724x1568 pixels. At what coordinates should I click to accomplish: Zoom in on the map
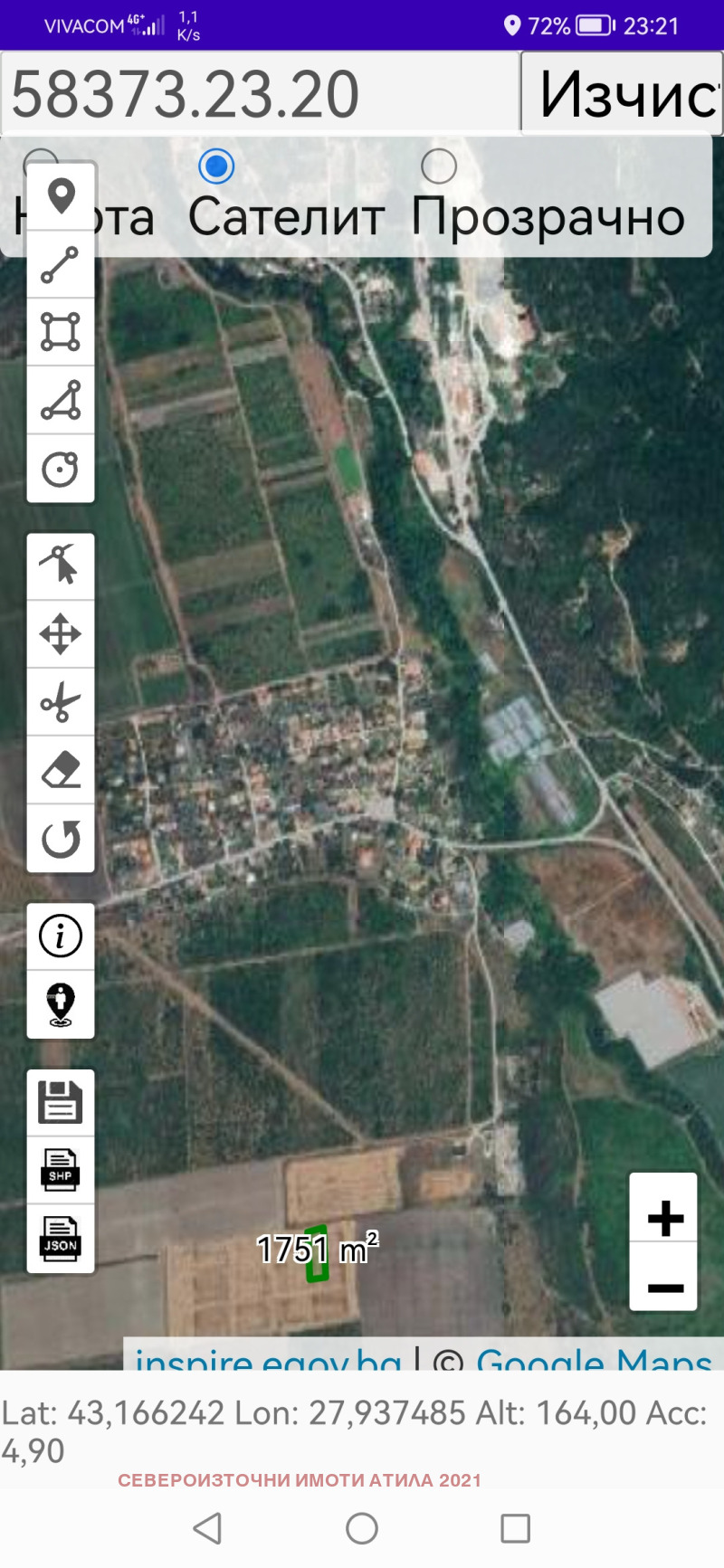[x=664, y=1218]
